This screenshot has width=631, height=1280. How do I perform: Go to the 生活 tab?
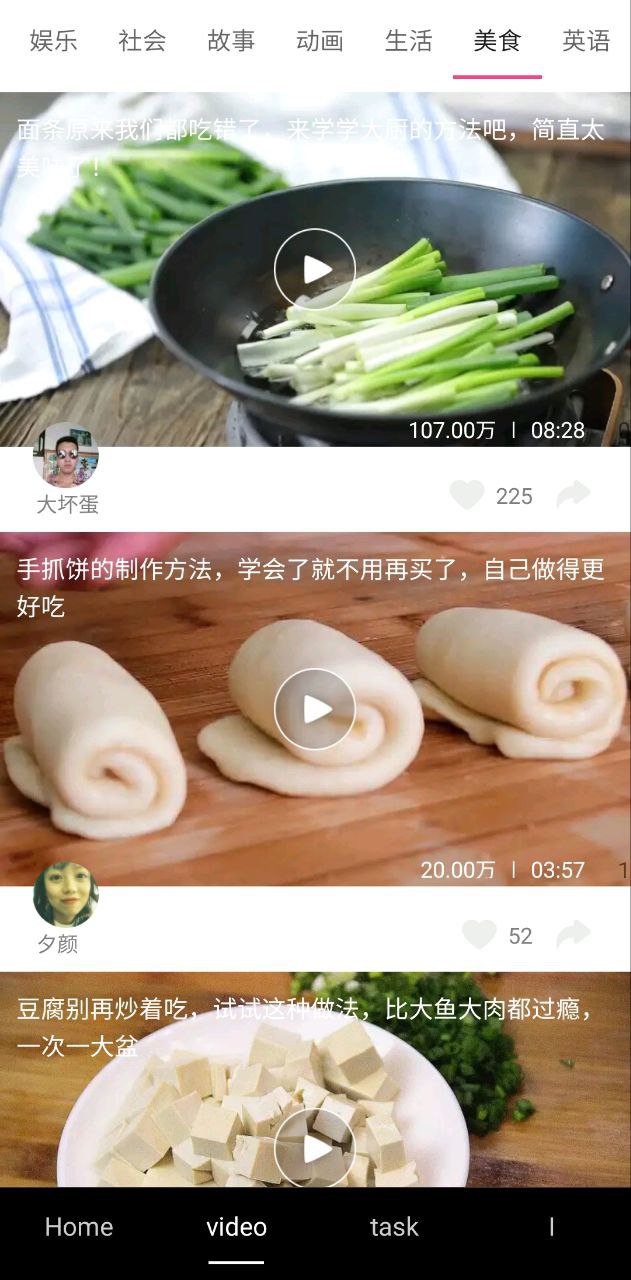click(x=408, y=41)
